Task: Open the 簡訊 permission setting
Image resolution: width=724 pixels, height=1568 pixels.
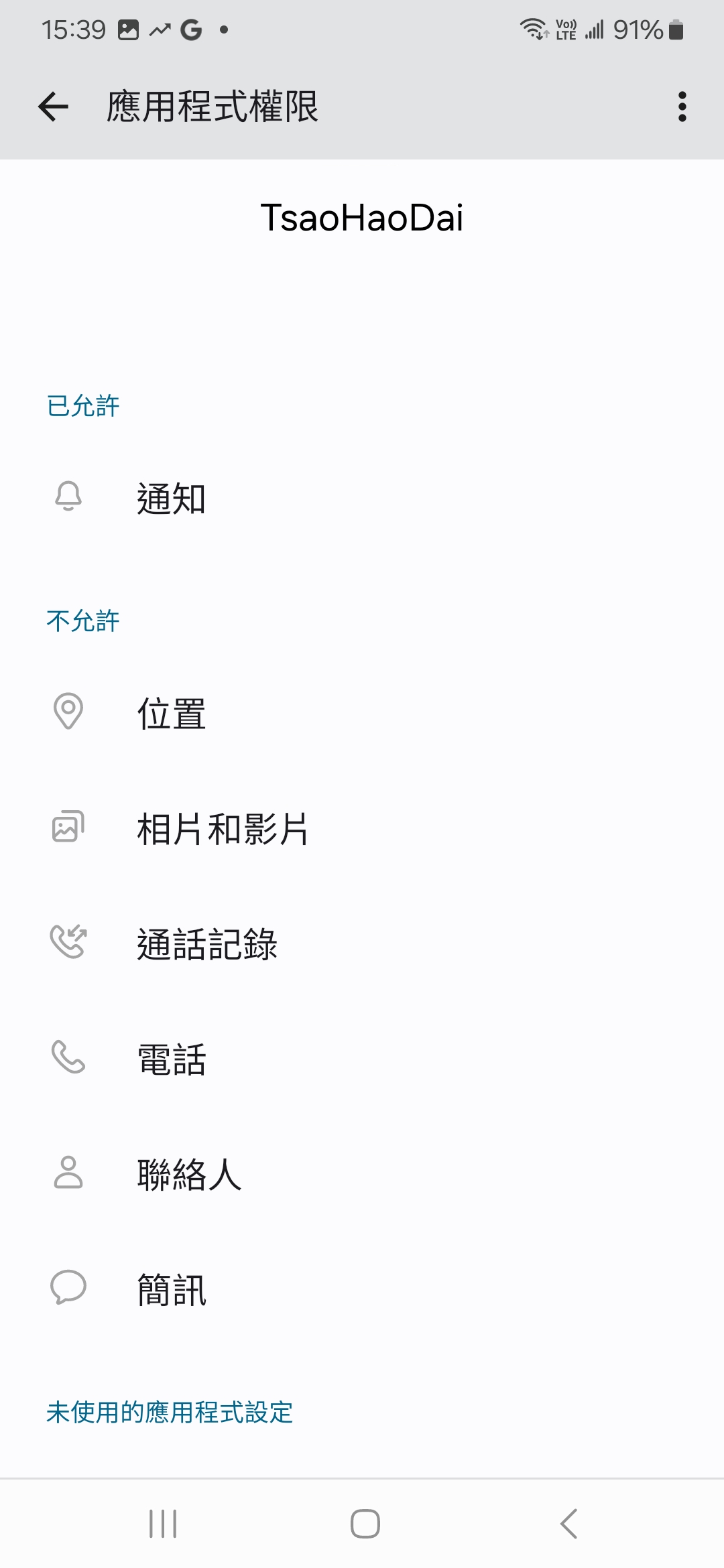Action: tap(171, 1290)
